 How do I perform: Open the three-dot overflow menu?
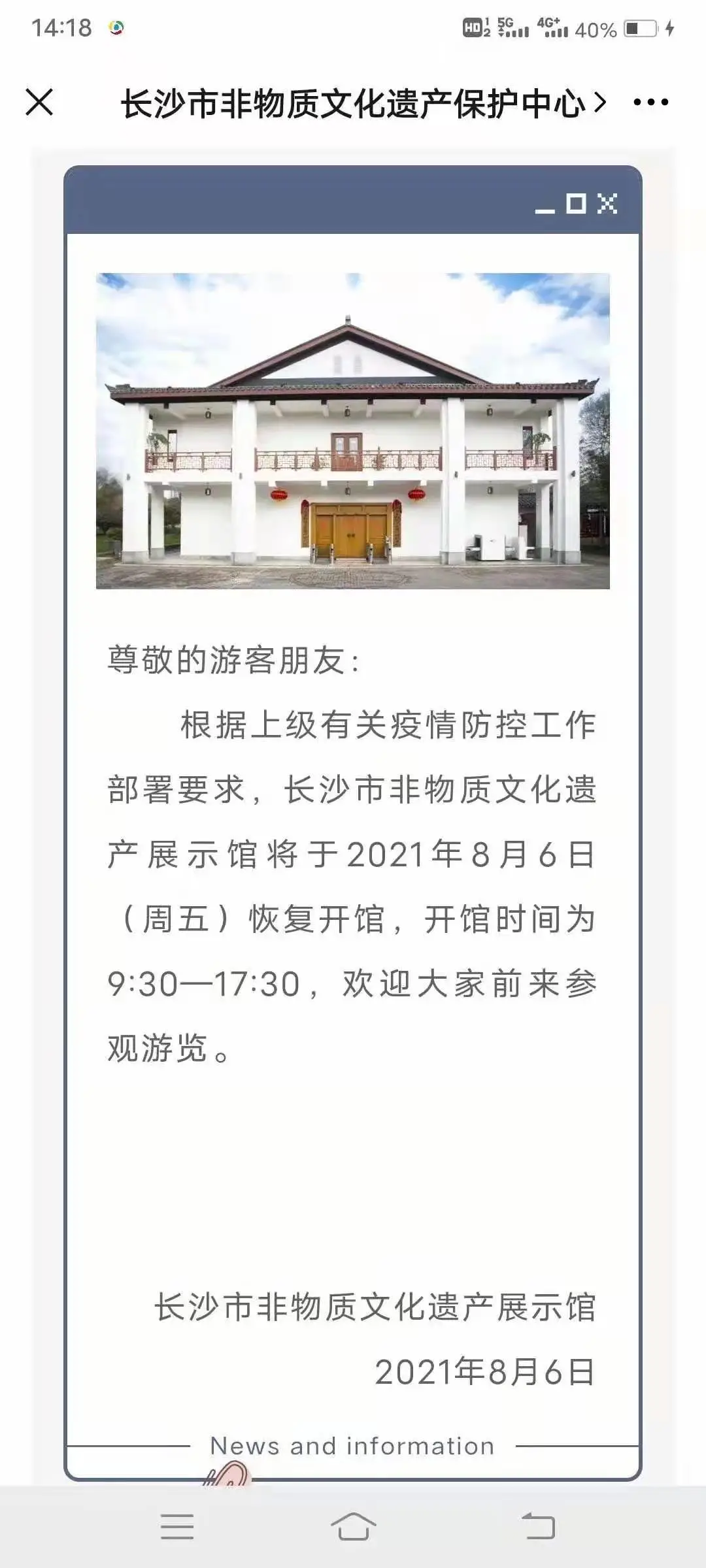(650, 103)
